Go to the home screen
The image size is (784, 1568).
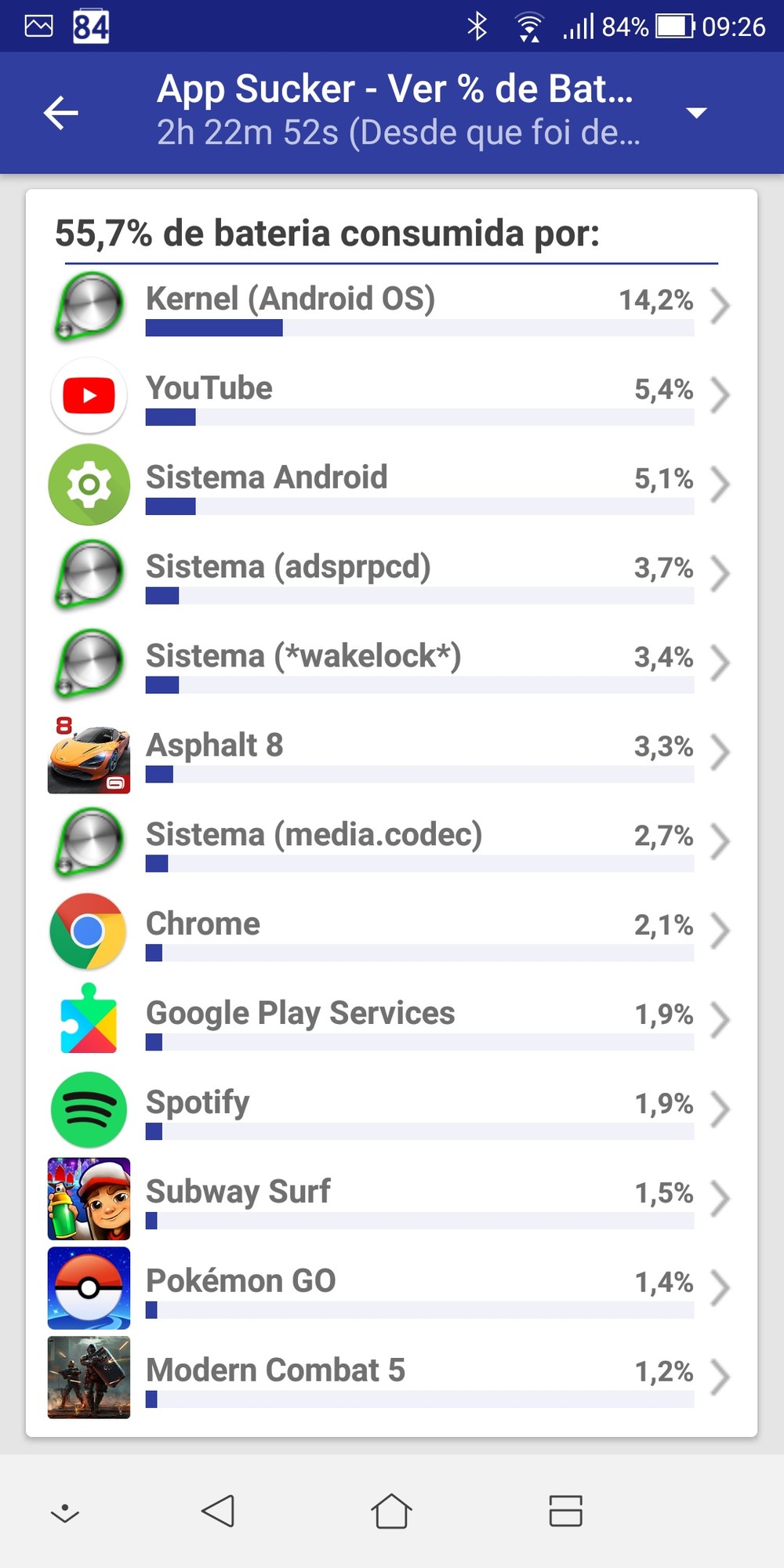(391, 1511)
